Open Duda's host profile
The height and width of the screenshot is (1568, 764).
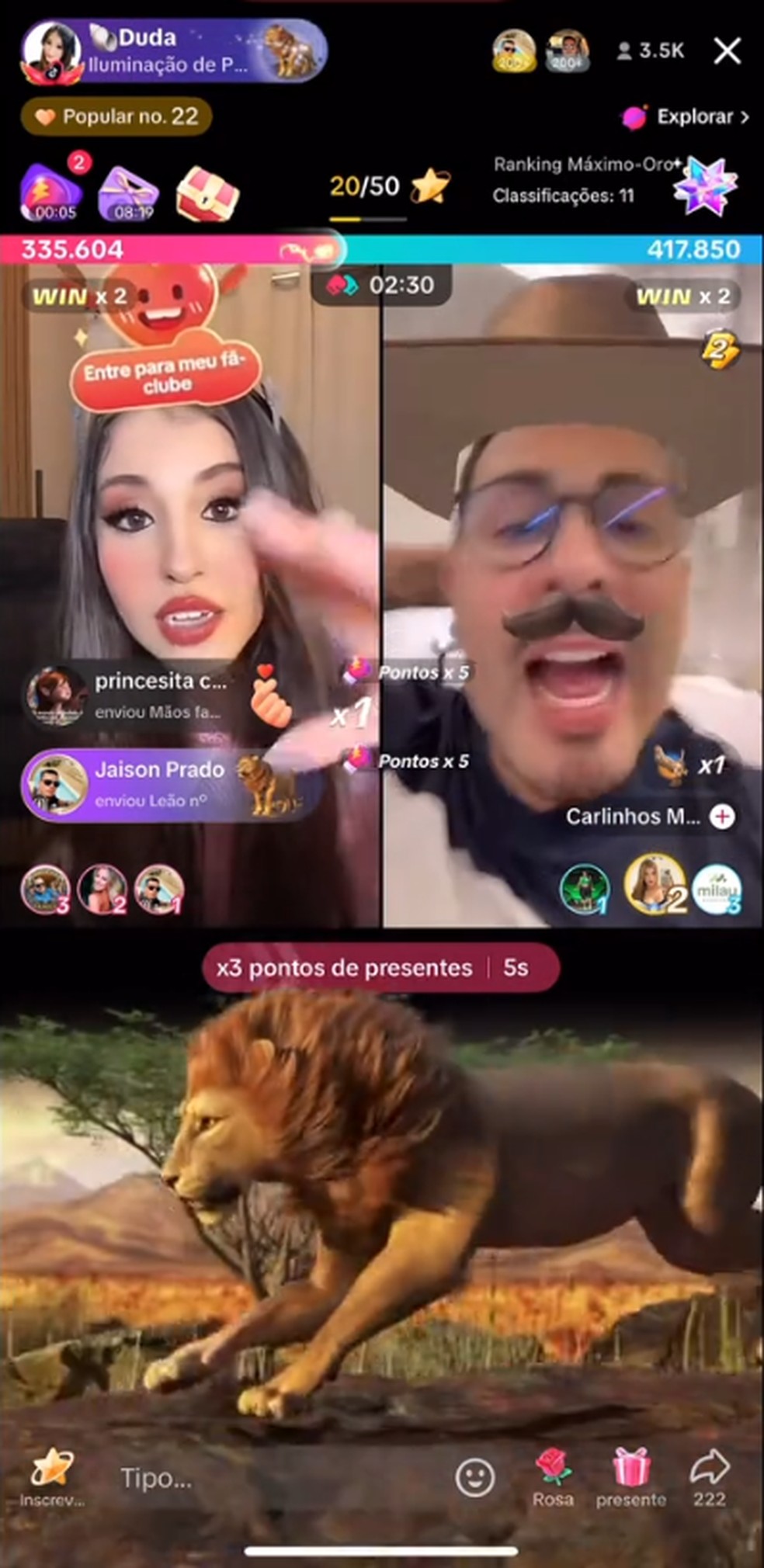(x=52, y=51)
